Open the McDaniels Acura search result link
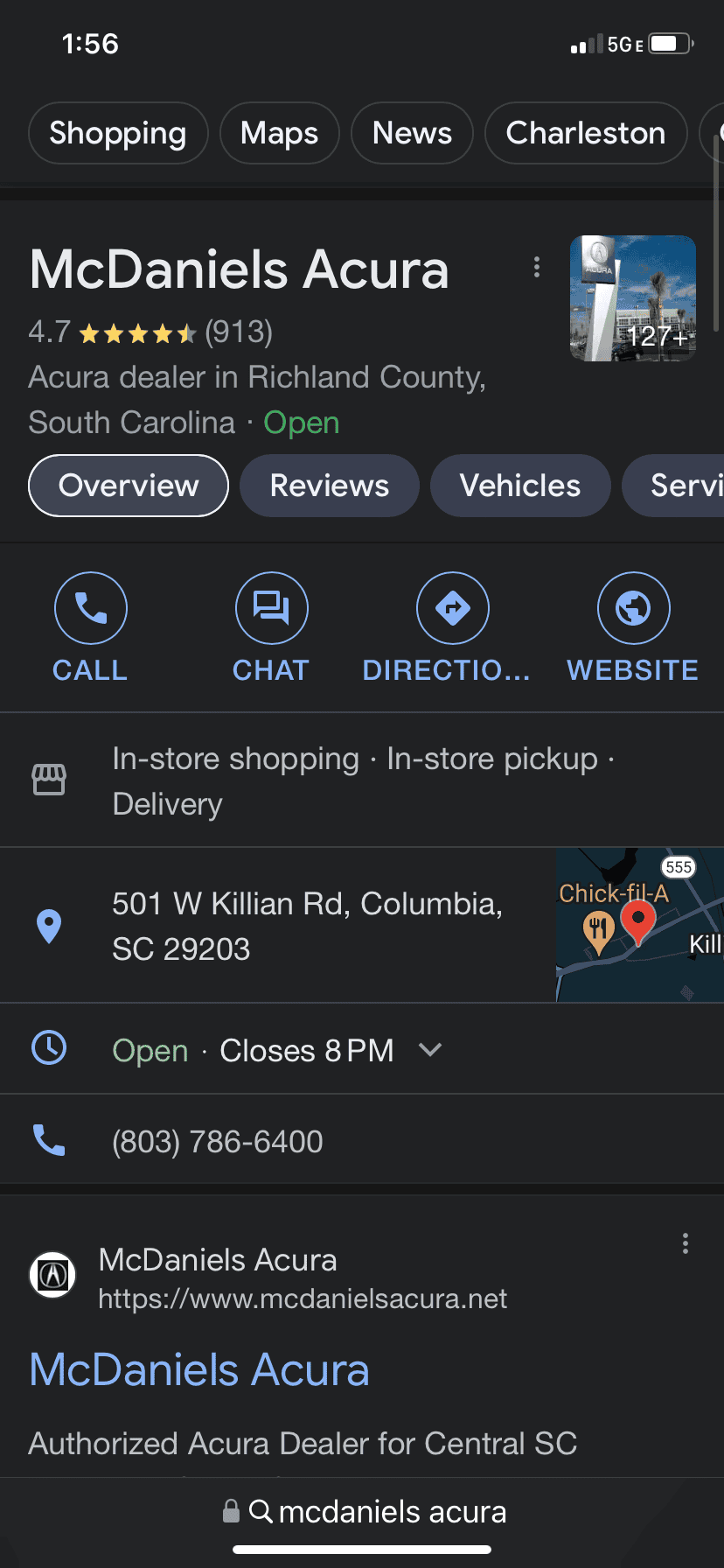Viewport: 724px width, 1568px height. point(199,1369)
